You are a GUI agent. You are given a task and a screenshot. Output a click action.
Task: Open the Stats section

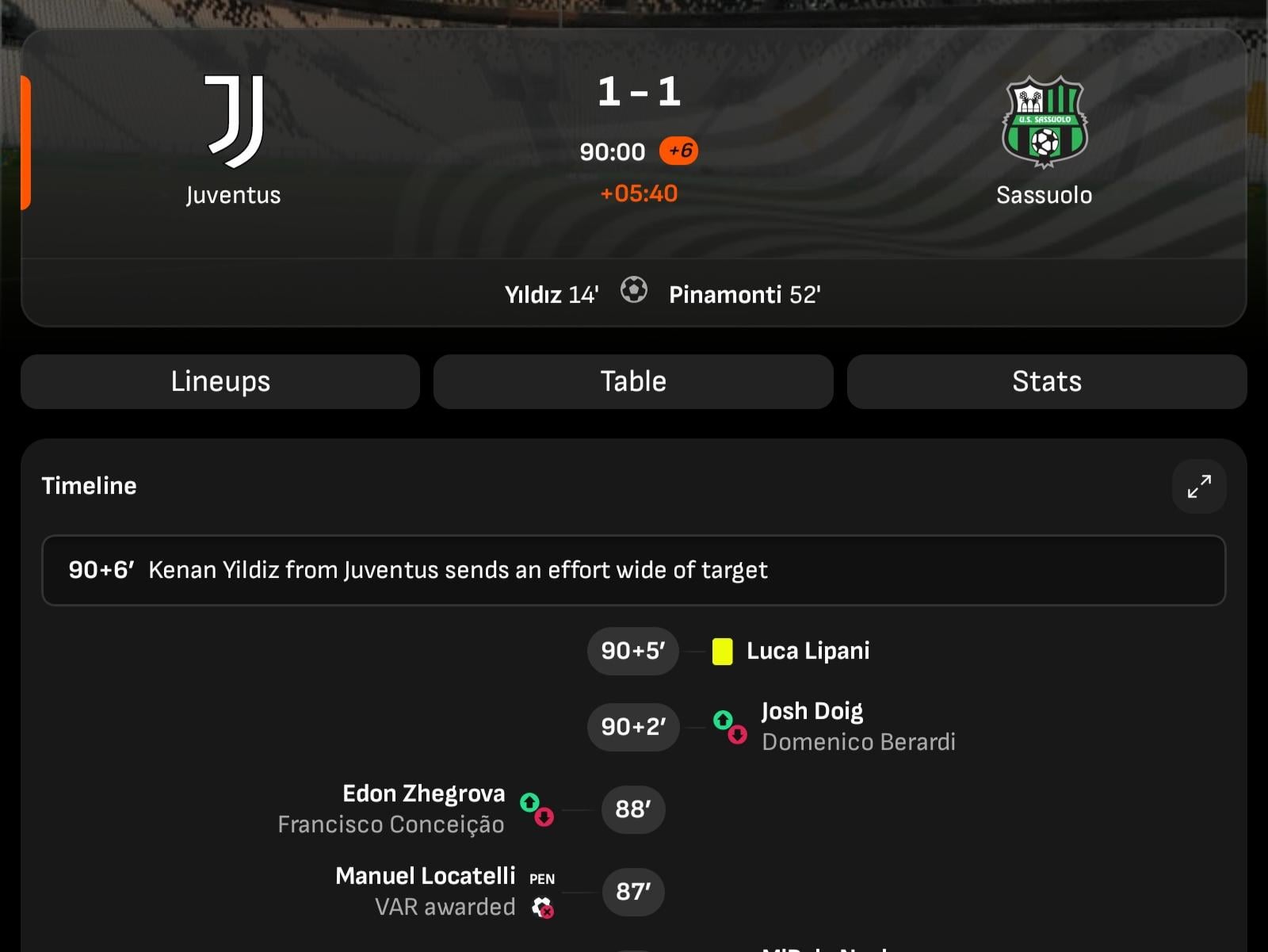[1046, 381]
